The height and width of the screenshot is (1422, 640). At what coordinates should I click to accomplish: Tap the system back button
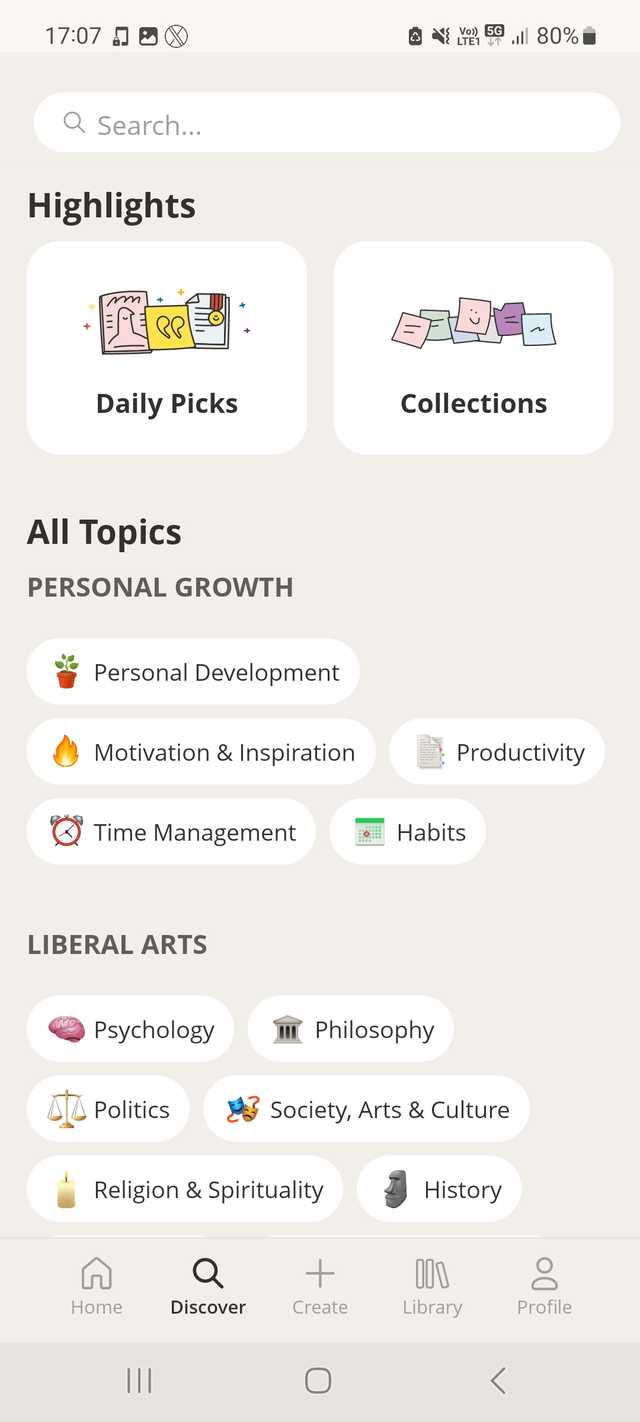[x=498, y=1381]
